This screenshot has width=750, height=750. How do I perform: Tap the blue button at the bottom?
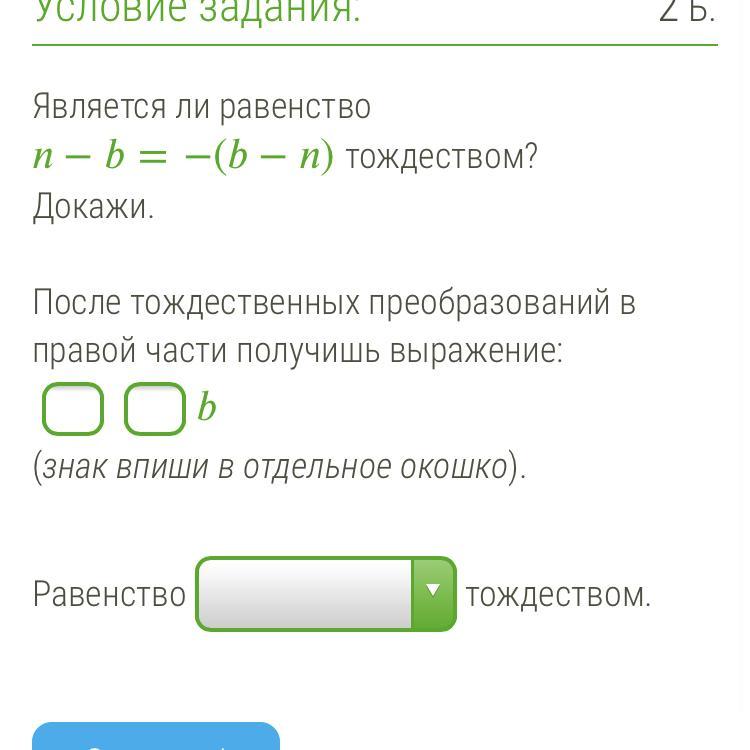156,736
